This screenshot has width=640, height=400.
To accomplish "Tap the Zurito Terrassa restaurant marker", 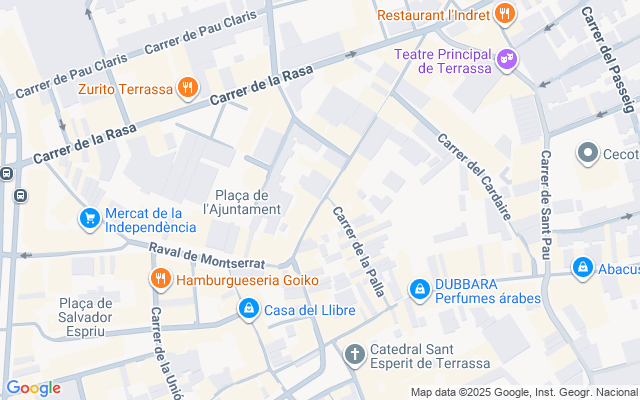I will click(x=186, y=88).
